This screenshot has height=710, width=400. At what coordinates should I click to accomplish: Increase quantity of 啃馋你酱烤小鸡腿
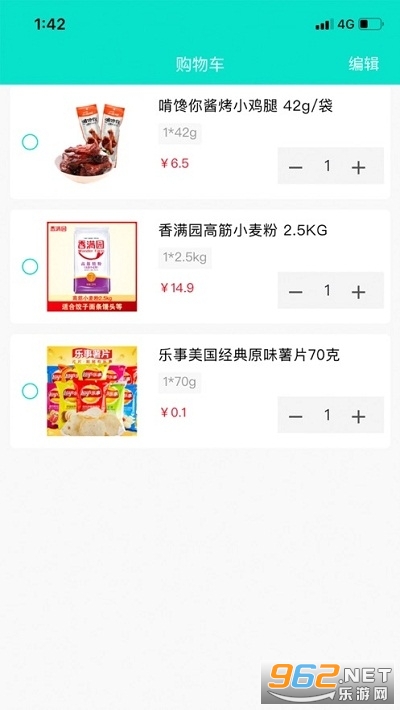pyautogui.click(x=358, y=168)
